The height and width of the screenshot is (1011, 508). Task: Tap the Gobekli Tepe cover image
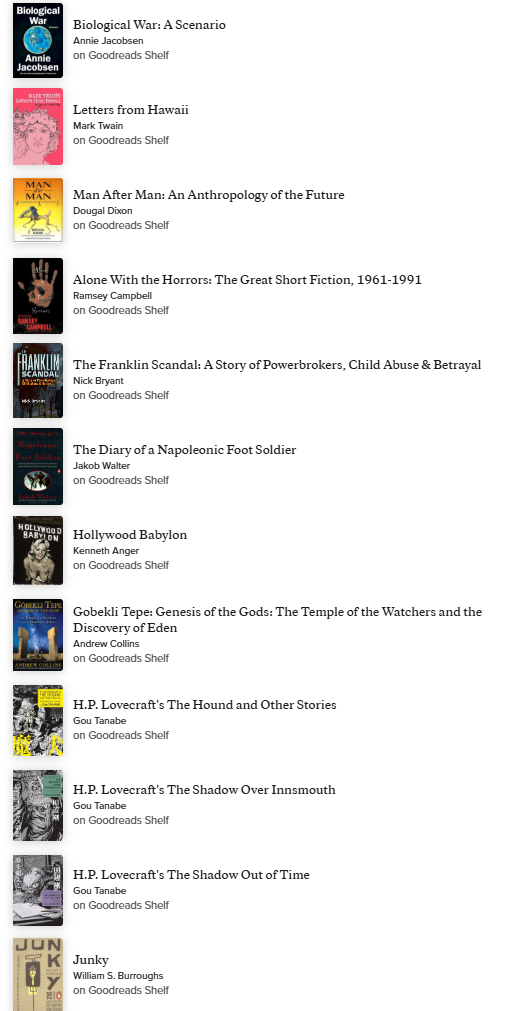[38, 634]
